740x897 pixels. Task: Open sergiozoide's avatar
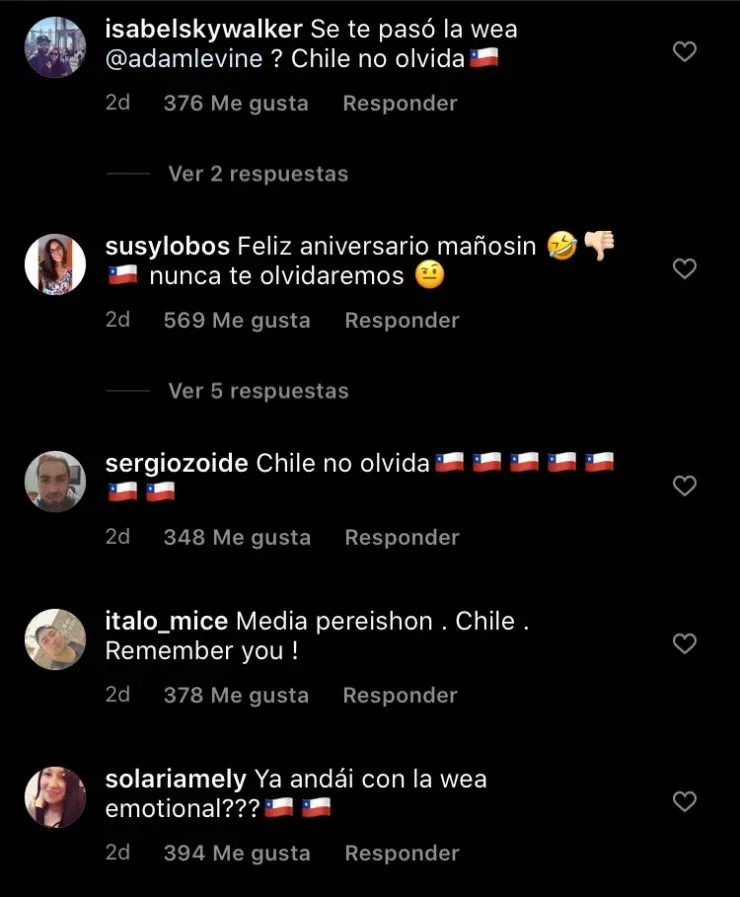click(55, 481)
